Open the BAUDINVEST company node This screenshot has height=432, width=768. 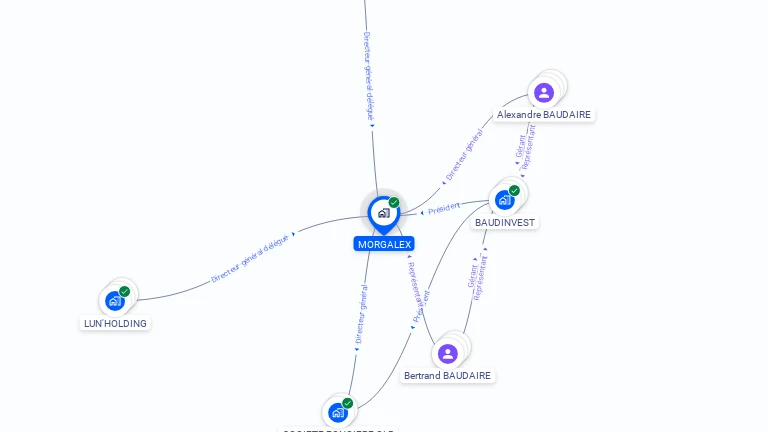tap(505, 200)
